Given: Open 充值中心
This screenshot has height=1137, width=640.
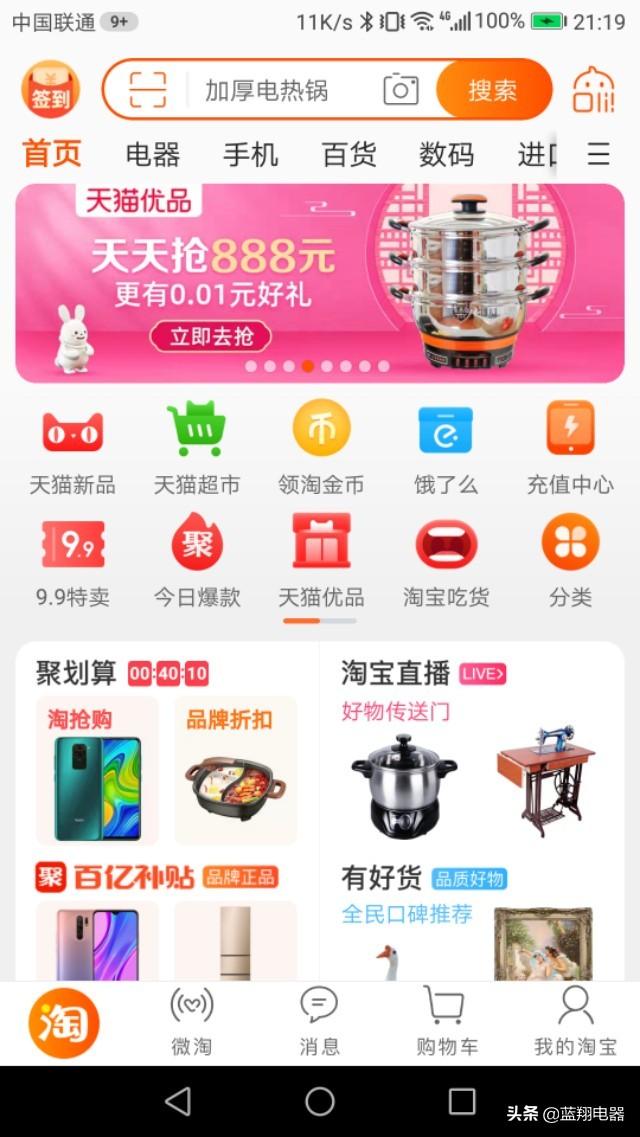Looking at the screenshot, I should pos(570,448).
